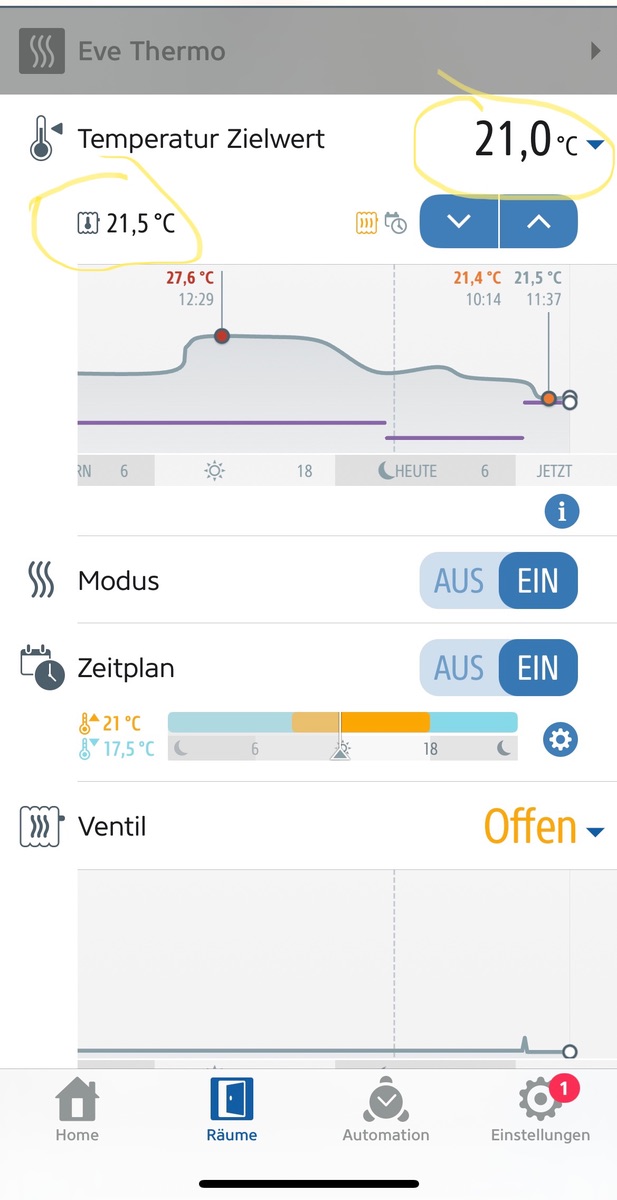Switch to the Räume tab
The width and height of the screenshot is (617, 1200).
[x=231, y=1110]
